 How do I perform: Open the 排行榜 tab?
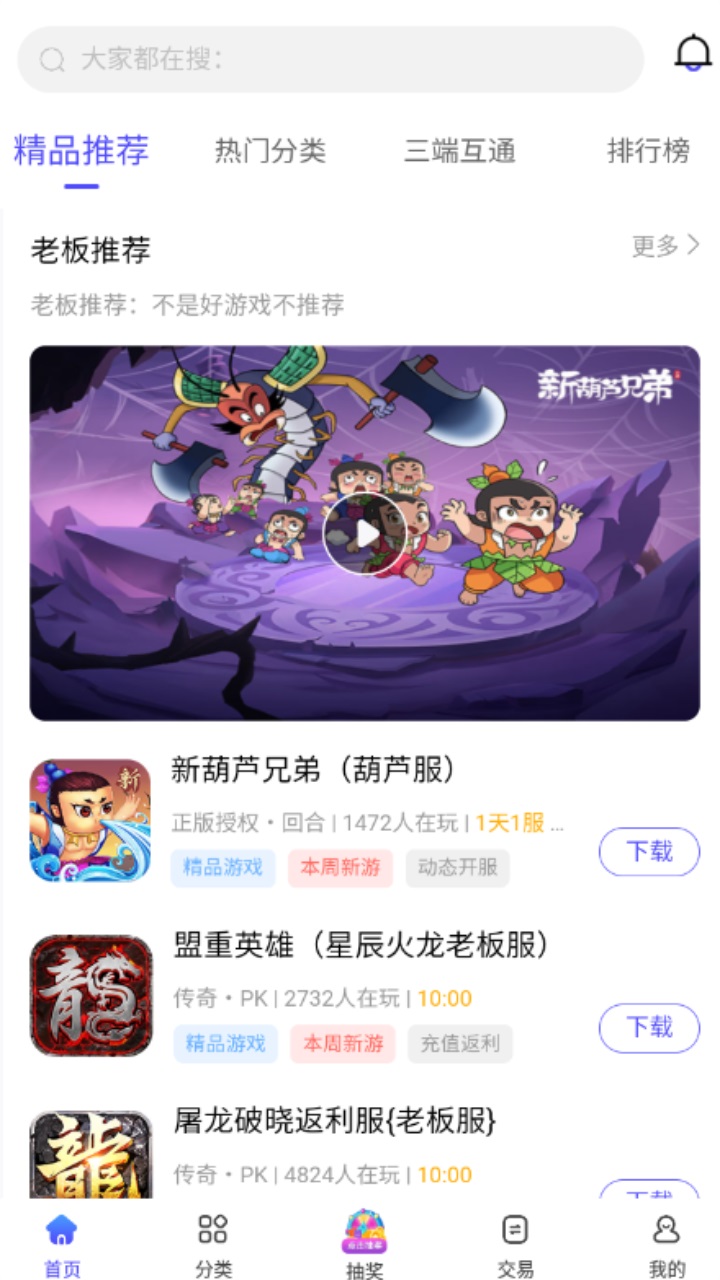[648, 151]
